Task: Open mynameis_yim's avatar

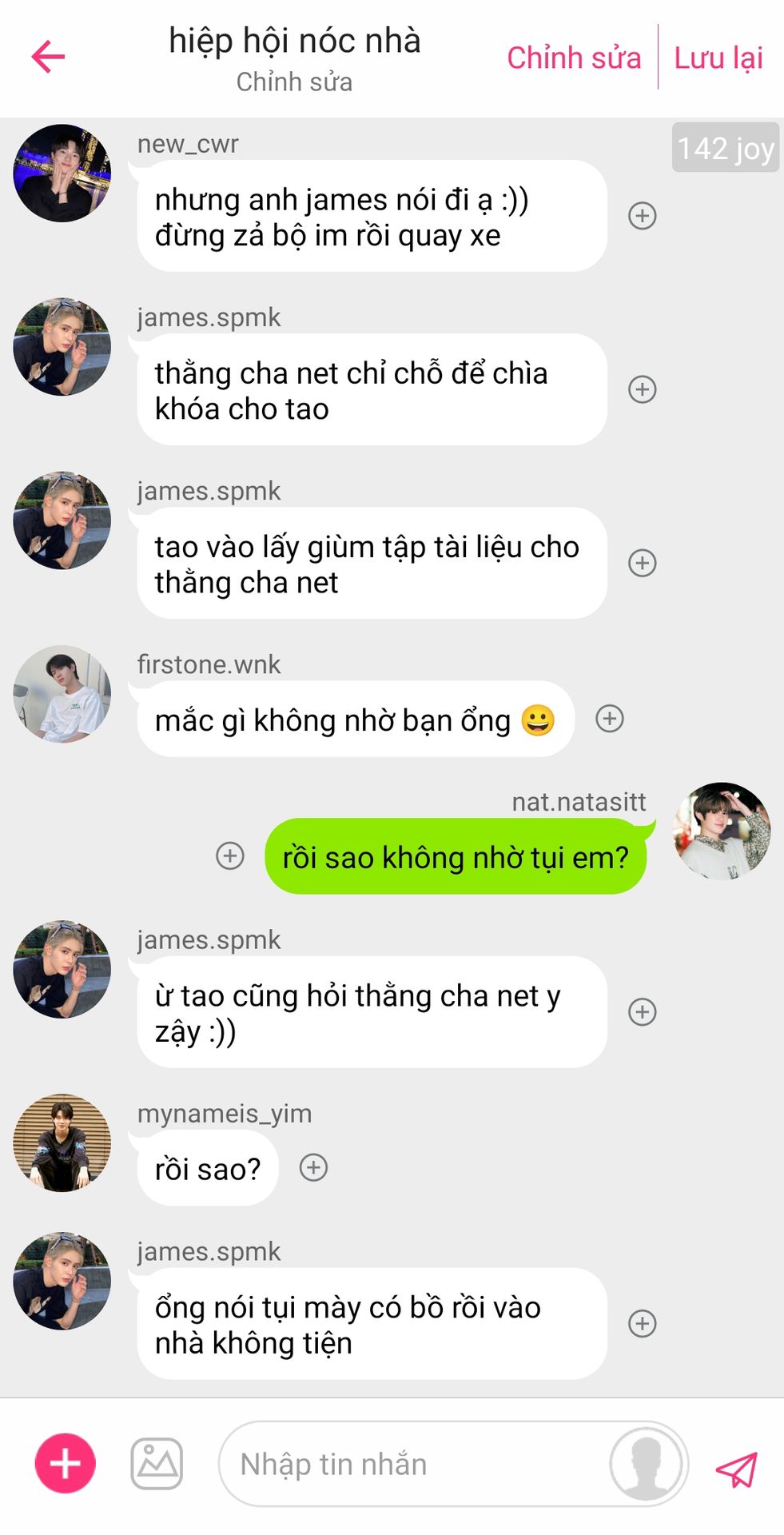Action: tap(62, 1143)
